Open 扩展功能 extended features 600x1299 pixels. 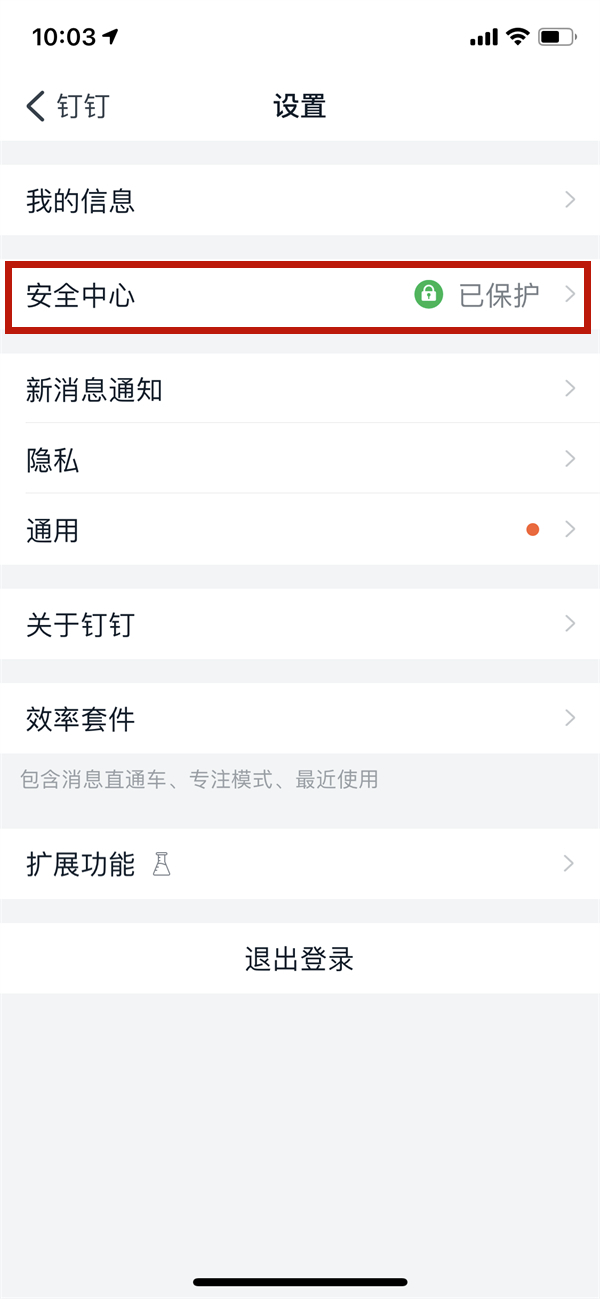(300, 864)
